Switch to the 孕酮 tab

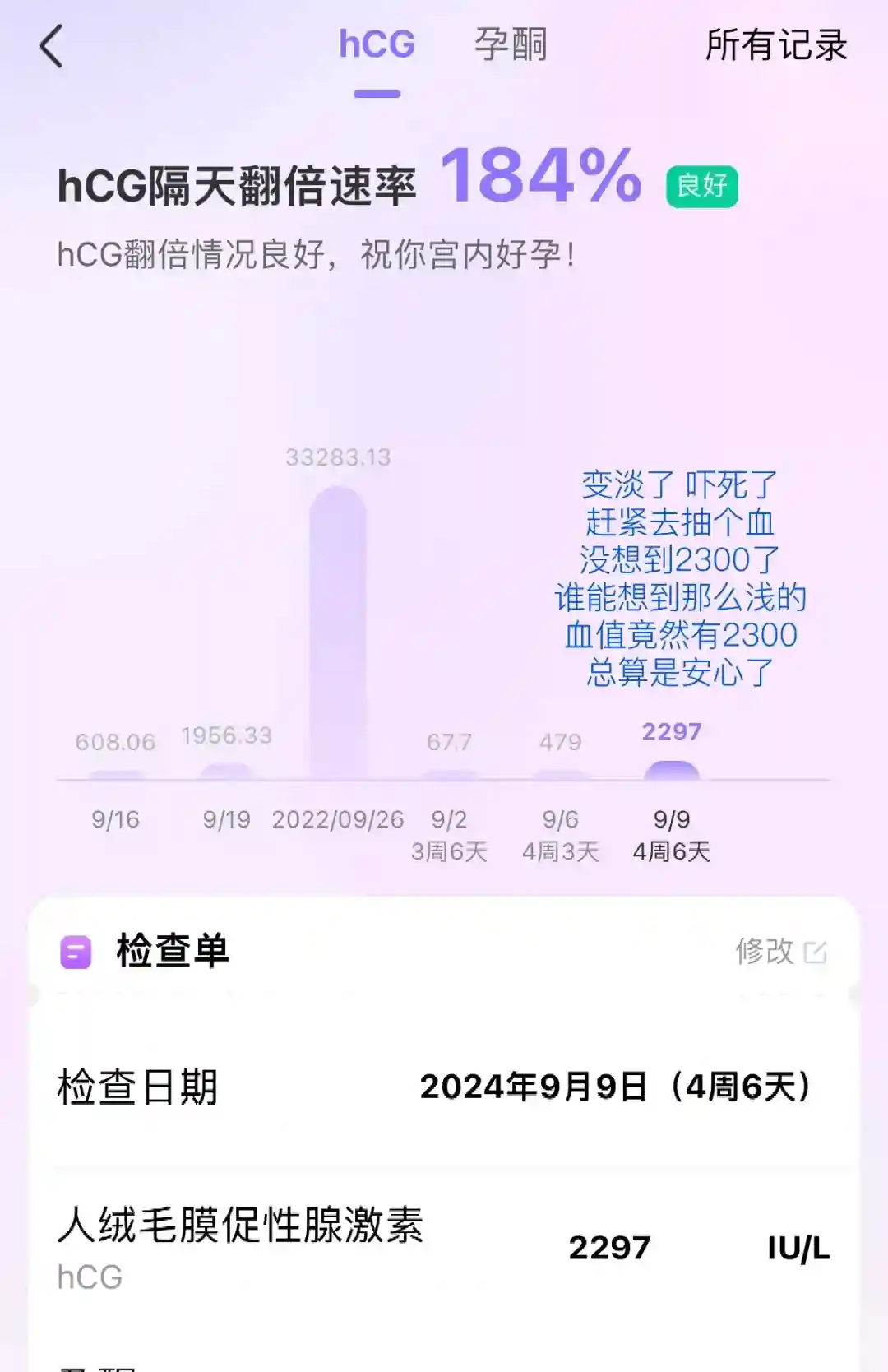[x=510, y=44]
